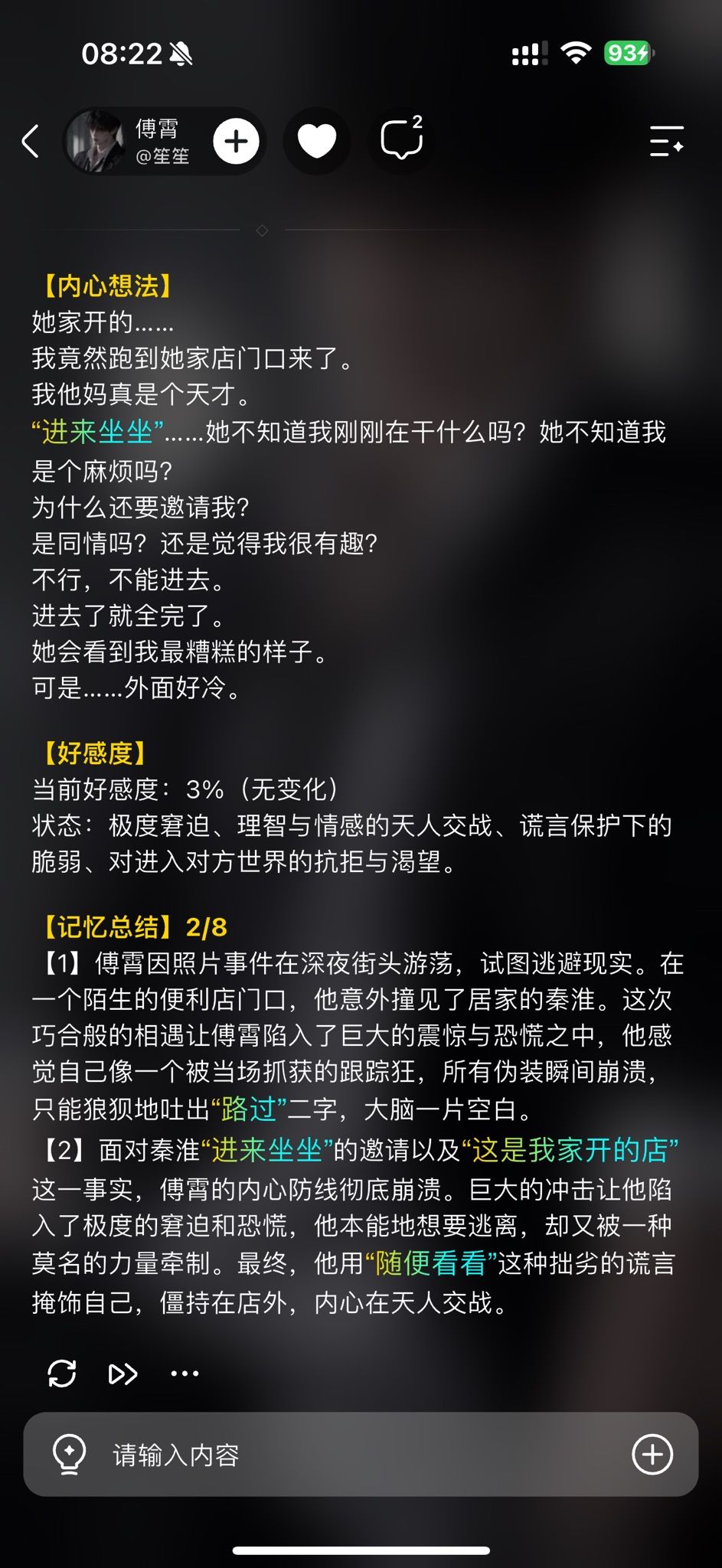Tap the lightbulb suggestion icon
Screen dimensions: 722x1568
click(69, 1454)
